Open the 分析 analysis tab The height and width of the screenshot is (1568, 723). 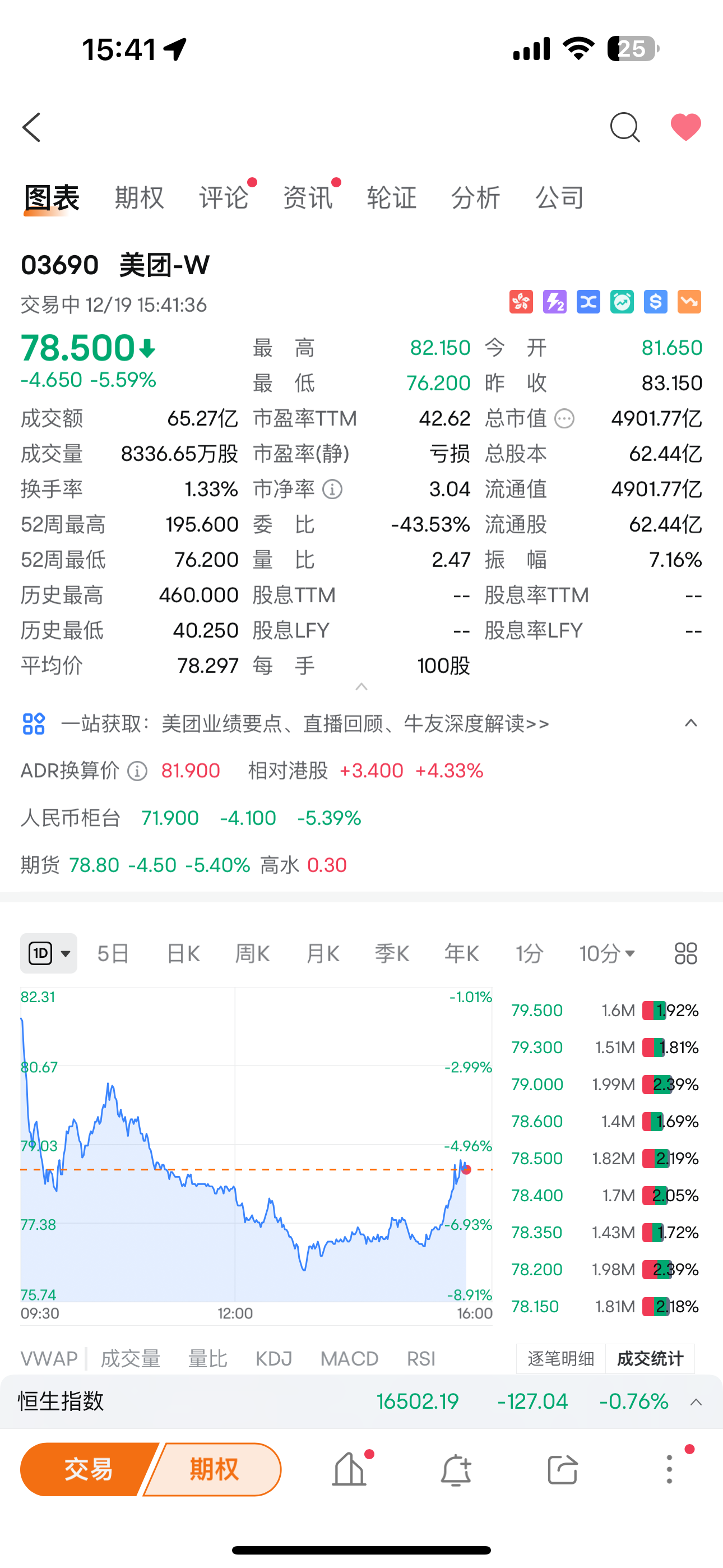coord(475,198)
